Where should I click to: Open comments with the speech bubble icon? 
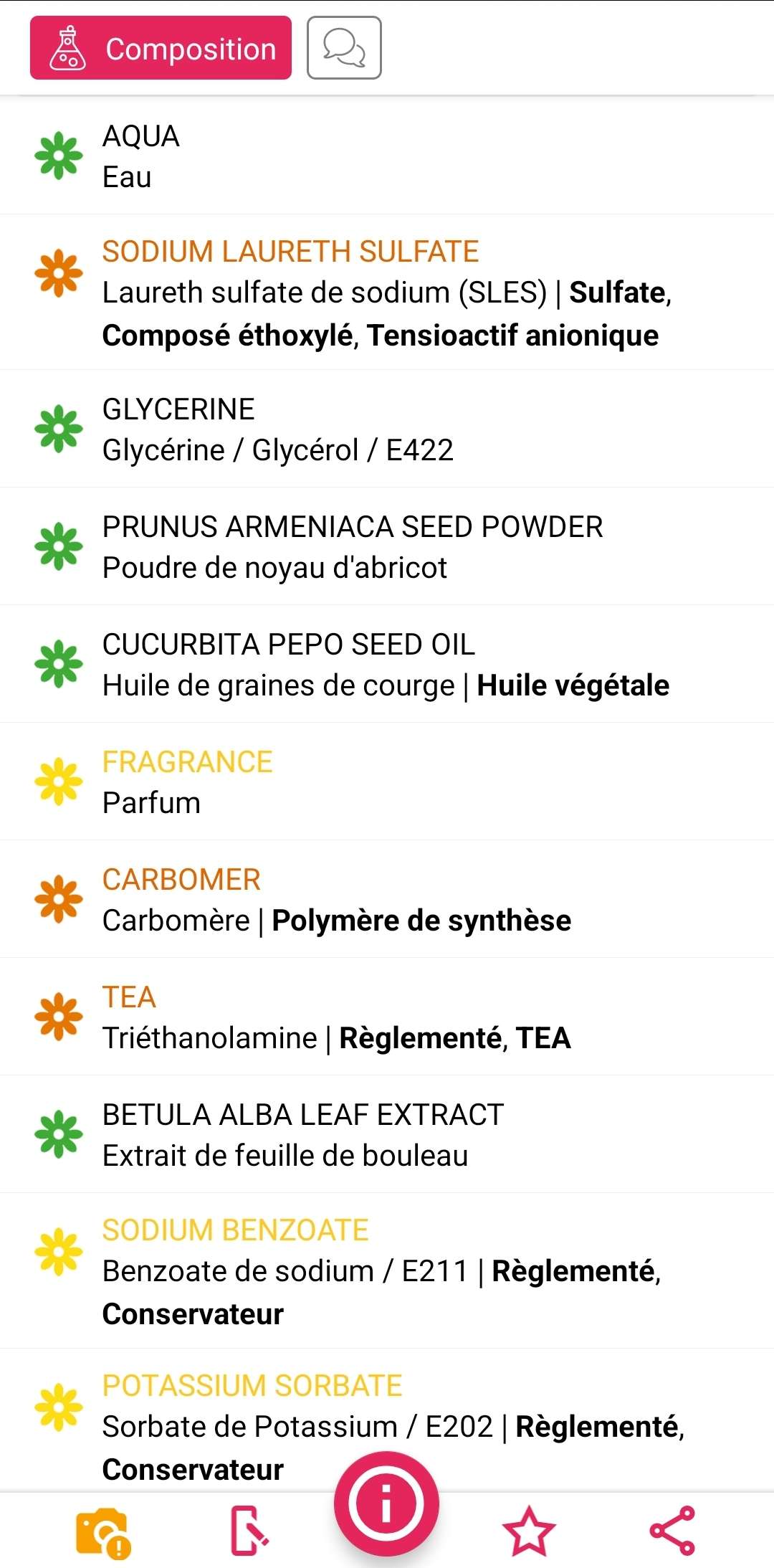tap(344, 48)
